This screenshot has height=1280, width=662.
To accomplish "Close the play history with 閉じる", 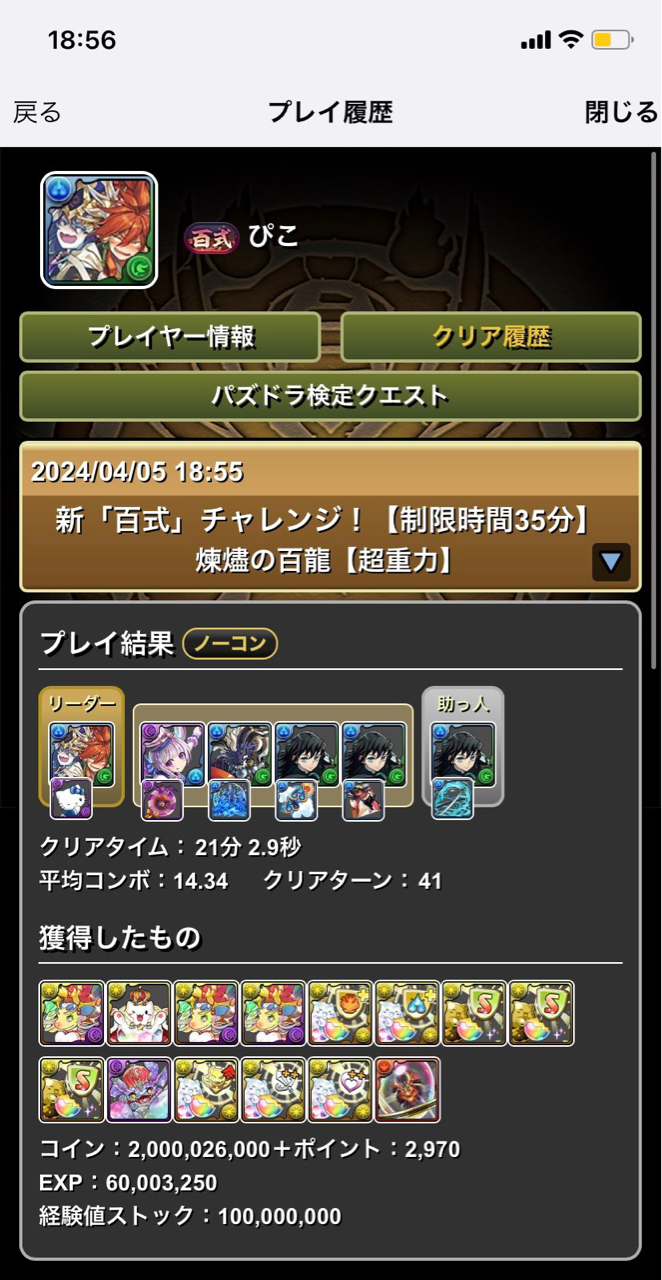I will click(x=620, y=112).
